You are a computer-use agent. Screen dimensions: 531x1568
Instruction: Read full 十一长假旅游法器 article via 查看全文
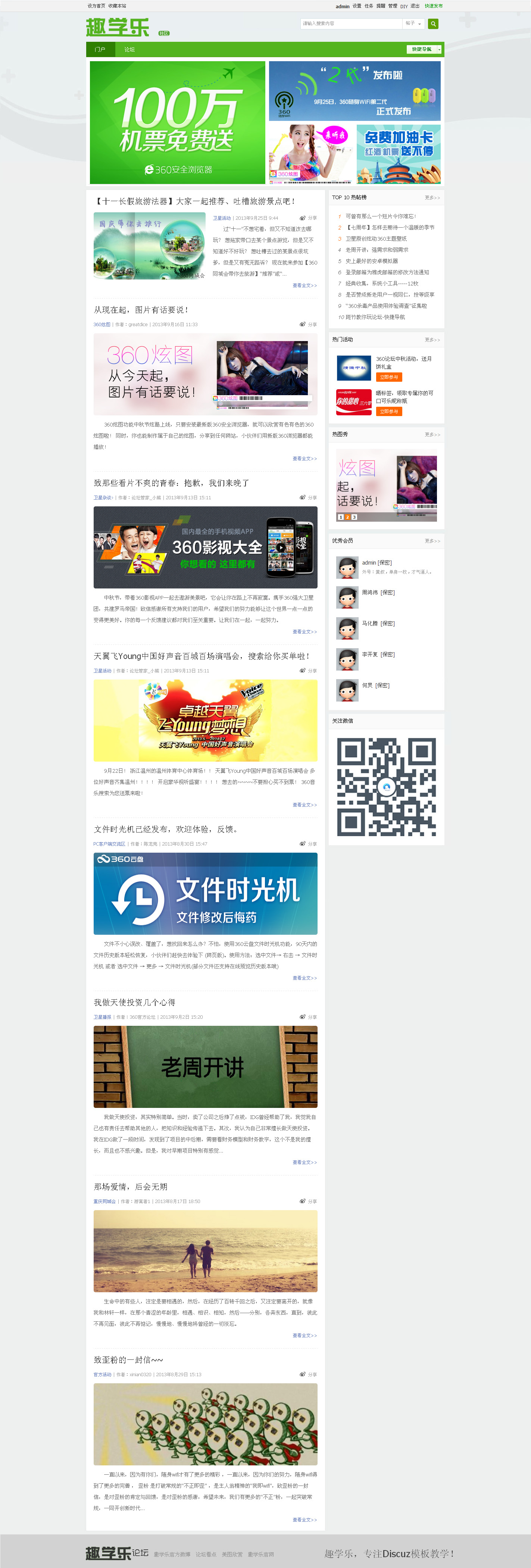tap(304, 285)
